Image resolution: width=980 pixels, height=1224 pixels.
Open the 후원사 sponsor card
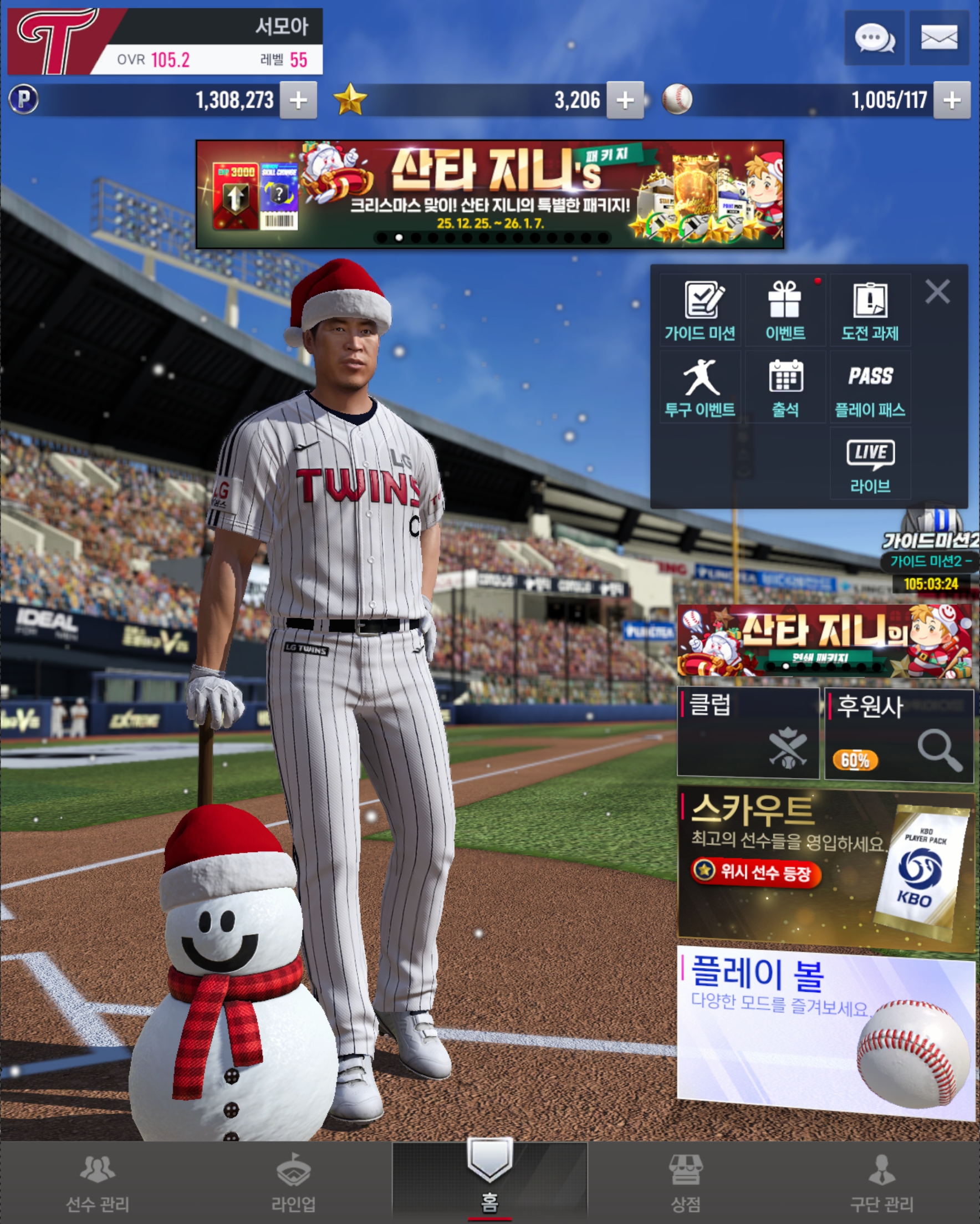coord(898,735)
